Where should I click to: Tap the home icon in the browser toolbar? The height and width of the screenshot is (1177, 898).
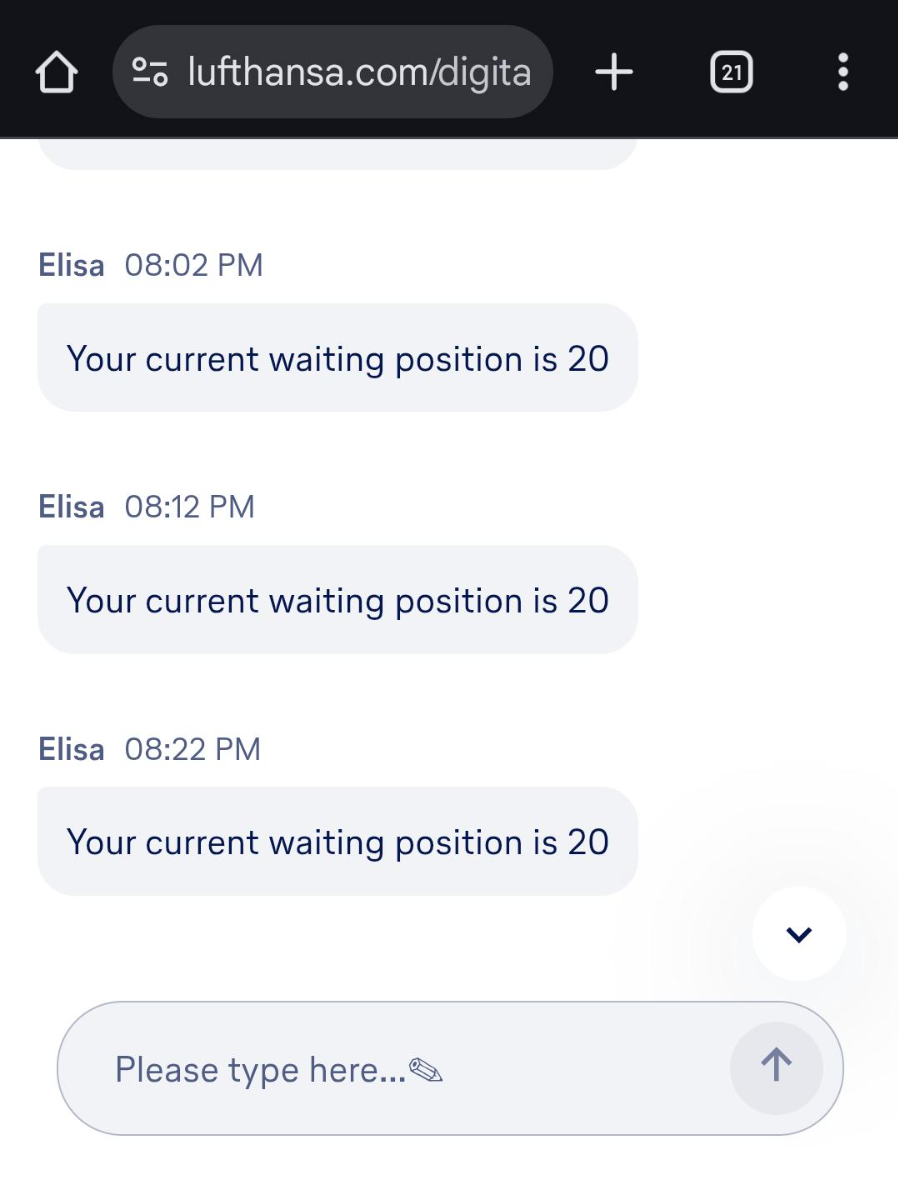coord(56,71)
